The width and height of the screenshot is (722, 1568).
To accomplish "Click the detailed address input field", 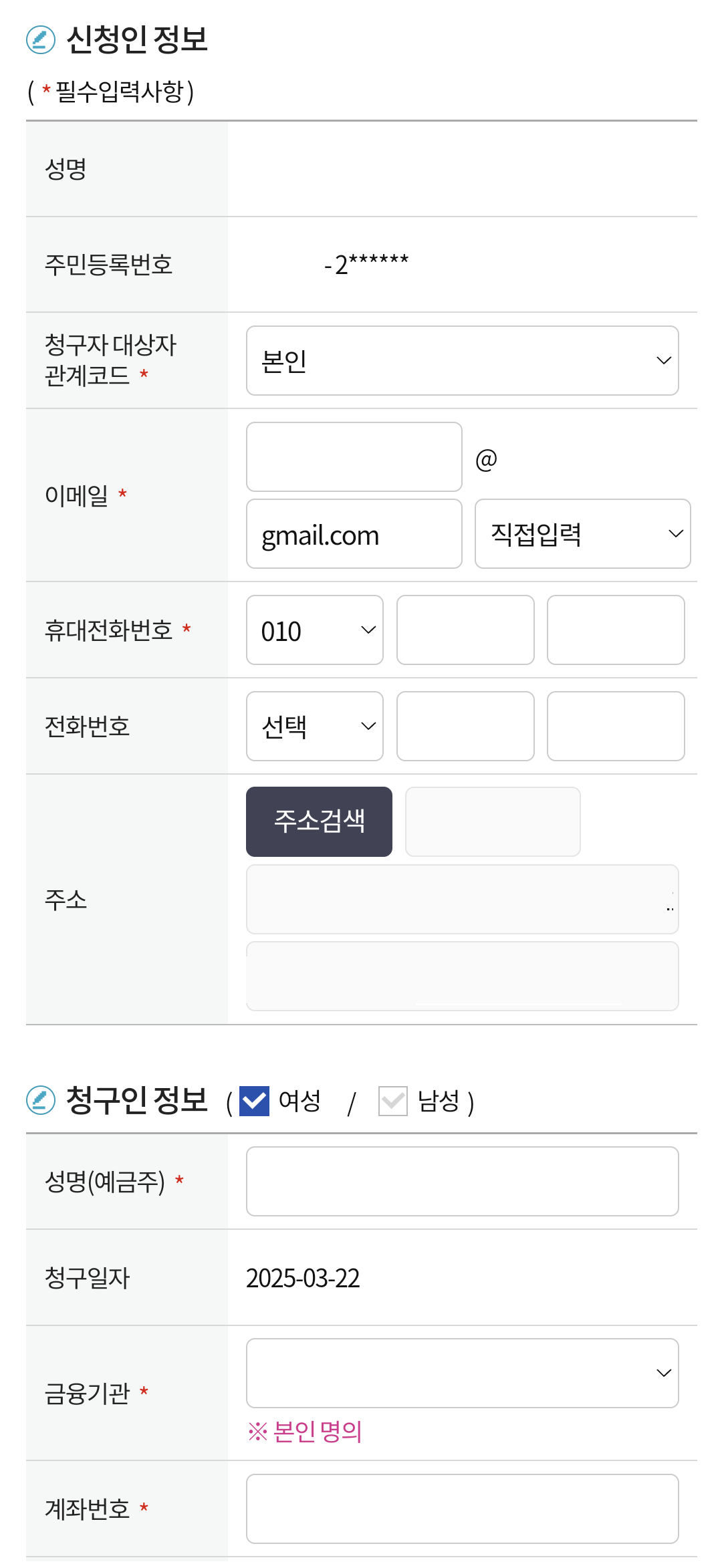I will click(x=462, y=976).
